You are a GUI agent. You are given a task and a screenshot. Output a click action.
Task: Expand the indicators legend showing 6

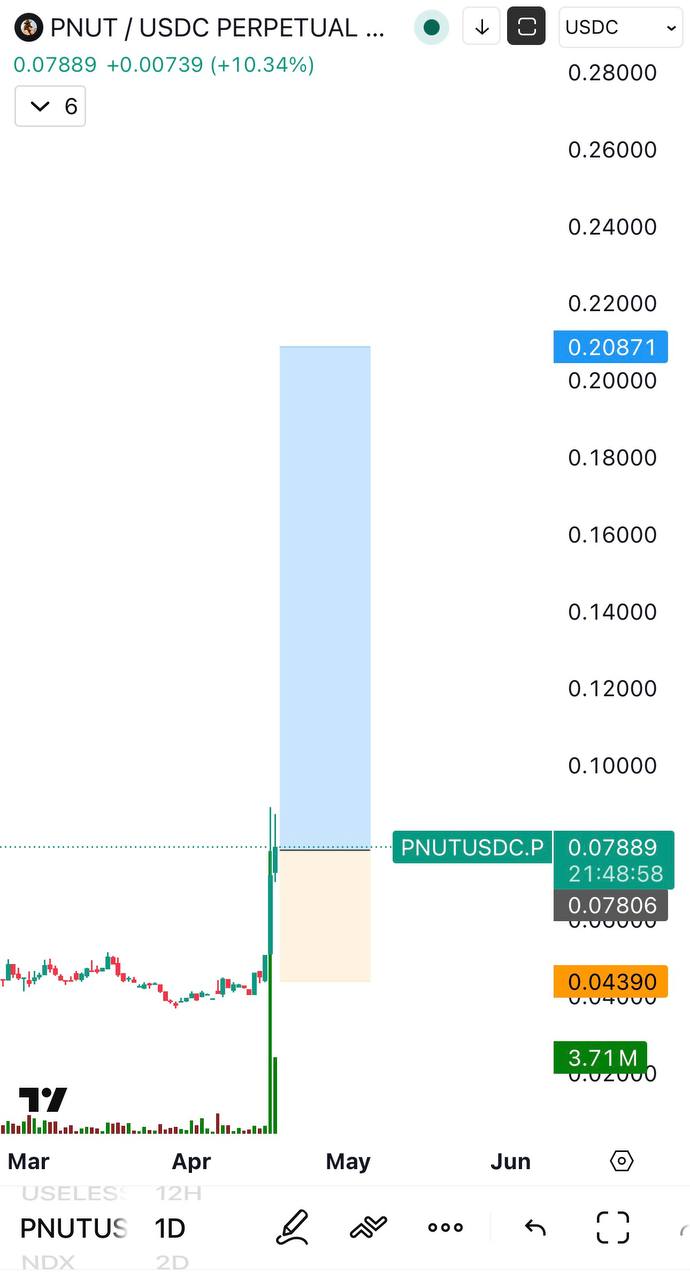51,106
